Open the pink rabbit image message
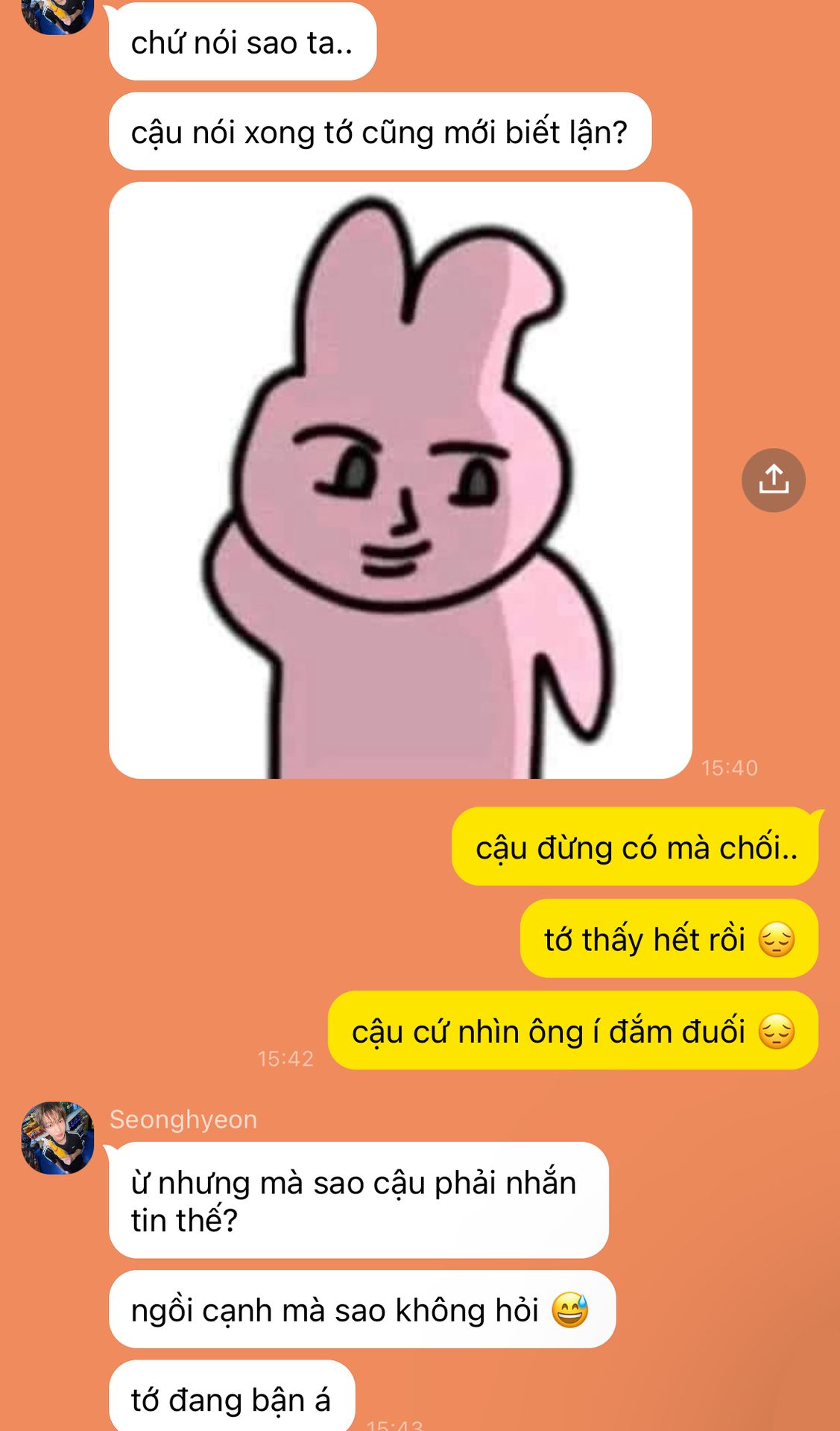 tap(400, 481)
